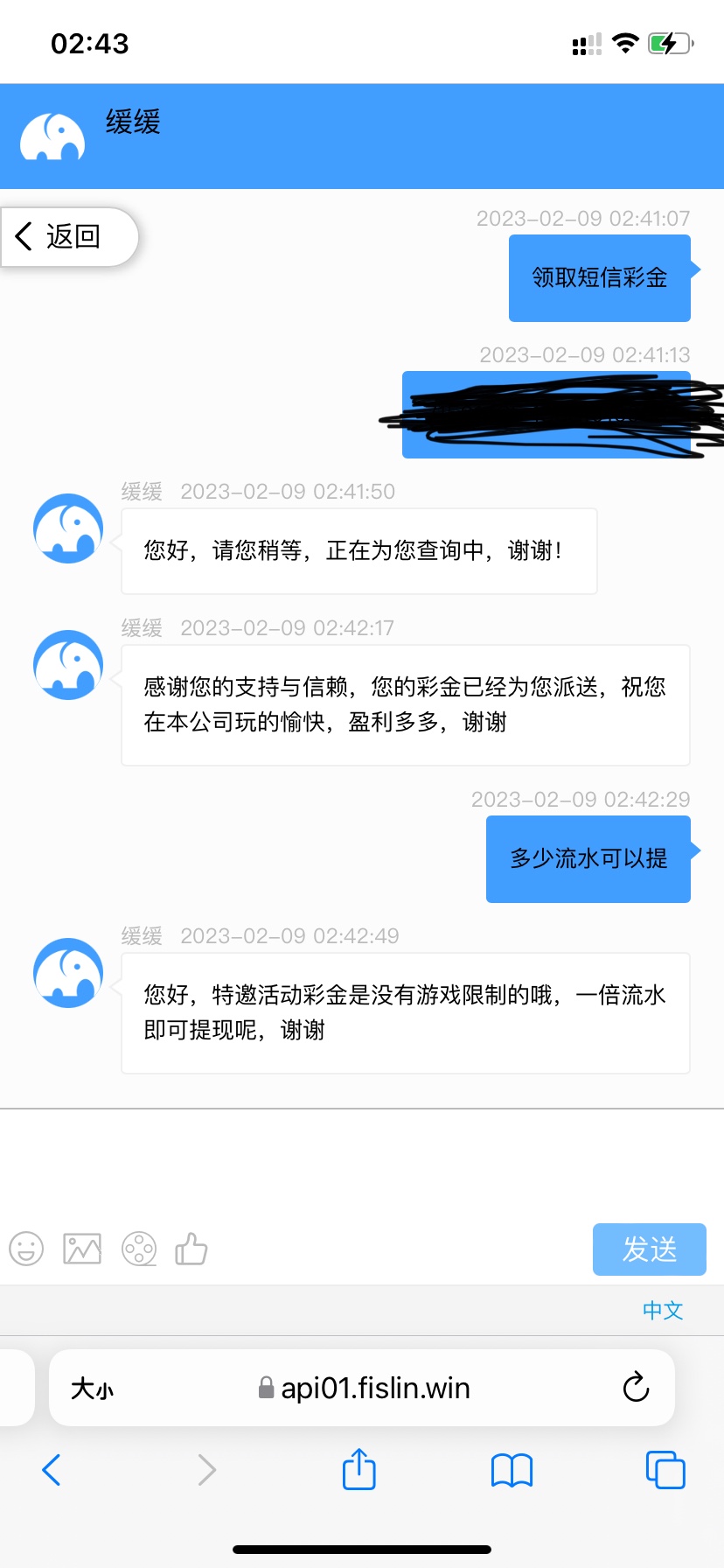Switch language via 中文 link

pyautogui.click(x=662, y=1310)
